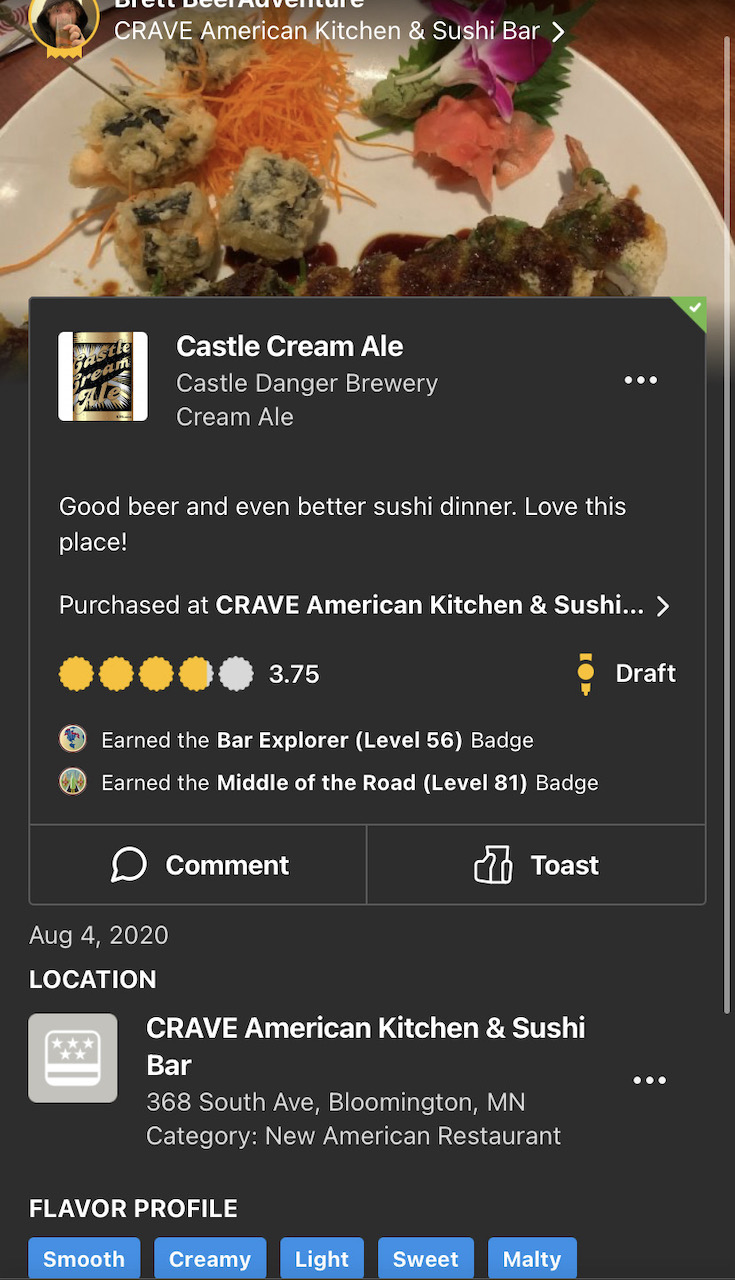This screenshot has width=735, height=1280.
Task: Open the location overflow menu
Action: click(649, 1080)
